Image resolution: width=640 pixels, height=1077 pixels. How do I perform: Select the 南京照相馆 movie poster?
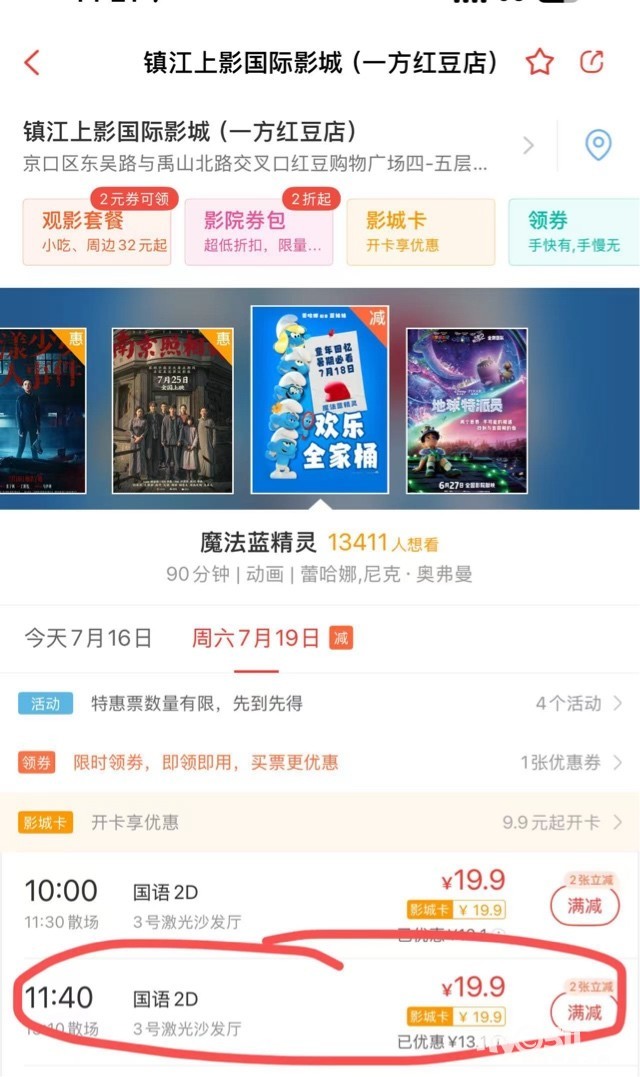172,410
